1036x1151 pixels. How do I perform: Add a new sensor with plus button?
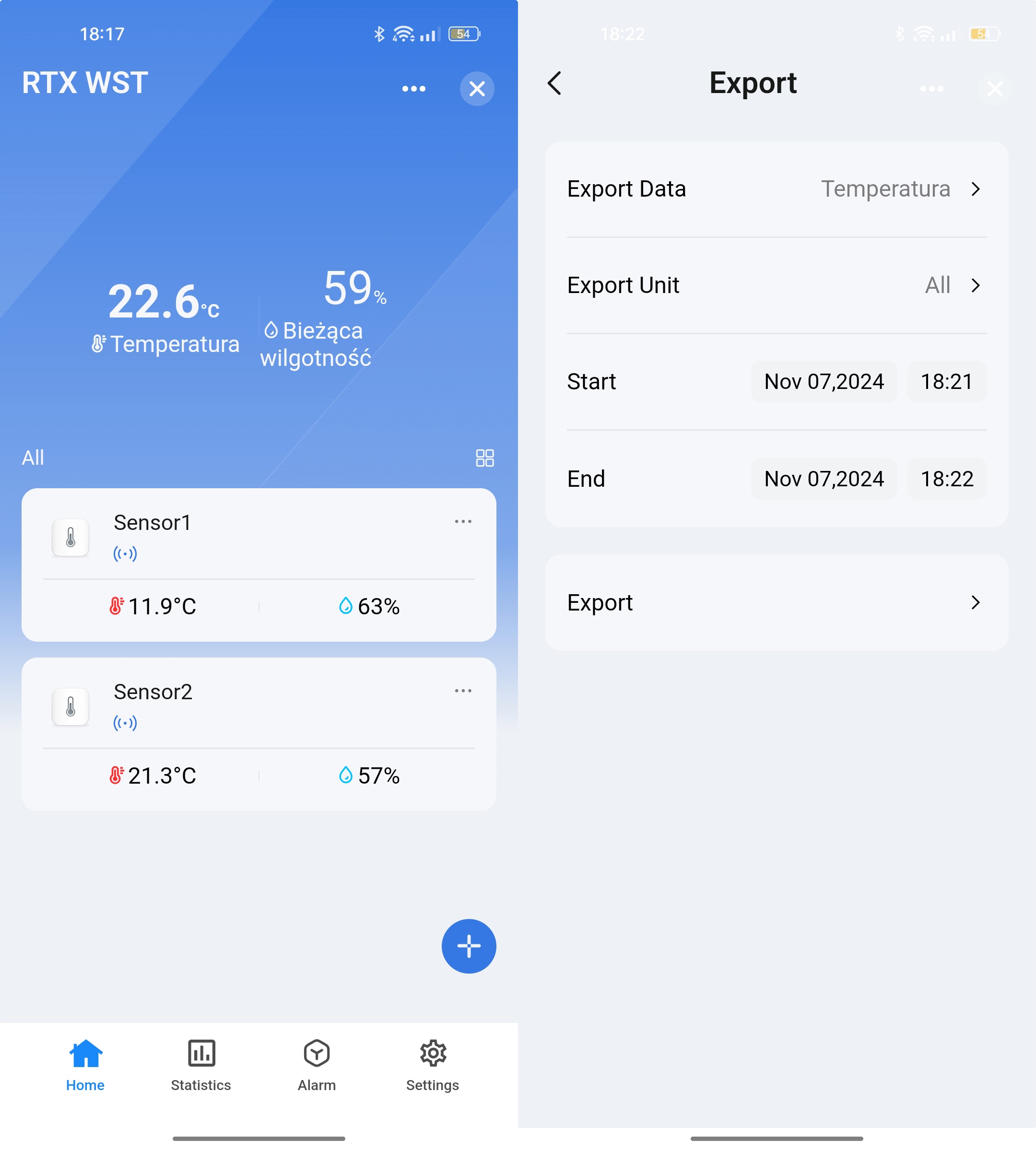[469, 946]
